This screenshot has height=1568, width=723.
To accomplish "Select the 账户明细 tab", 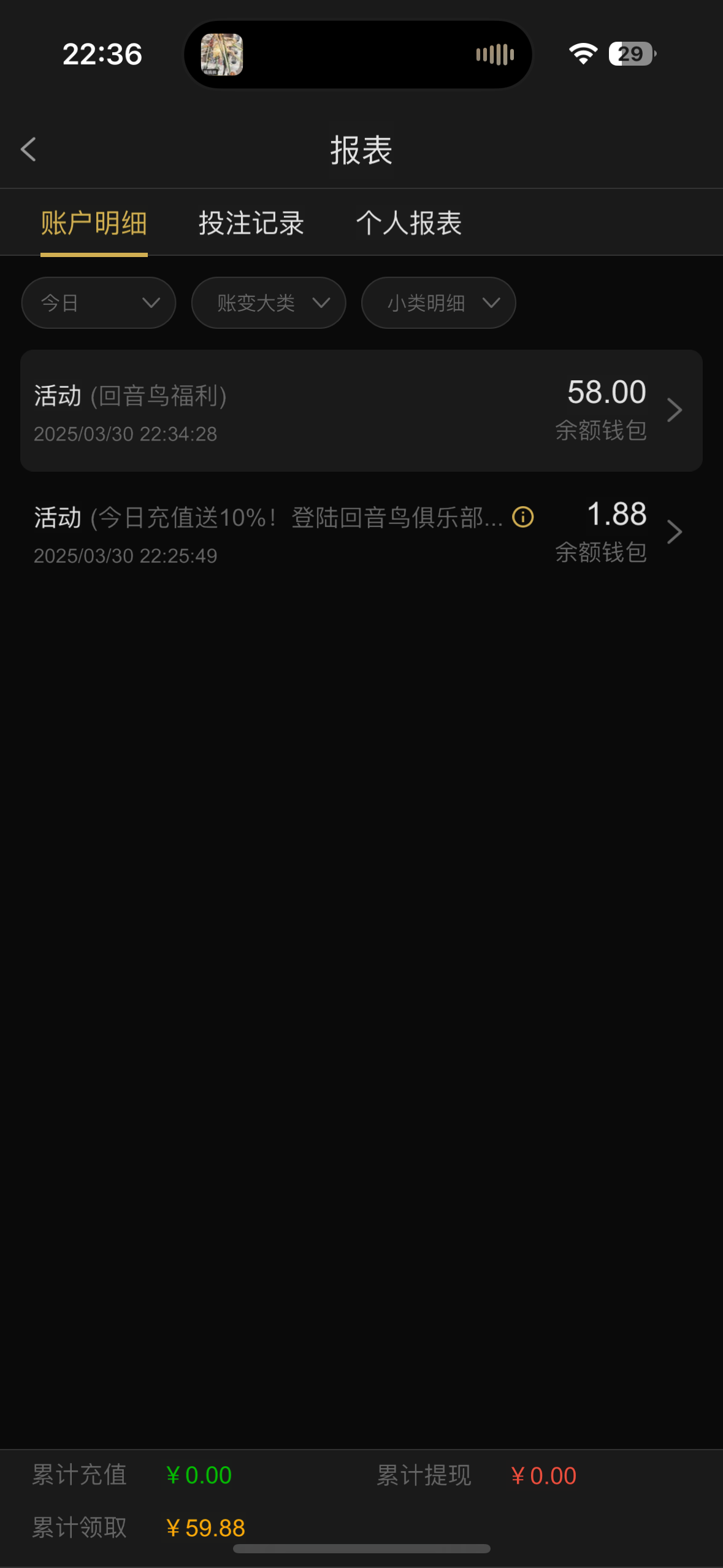I will tap(94, 223).
